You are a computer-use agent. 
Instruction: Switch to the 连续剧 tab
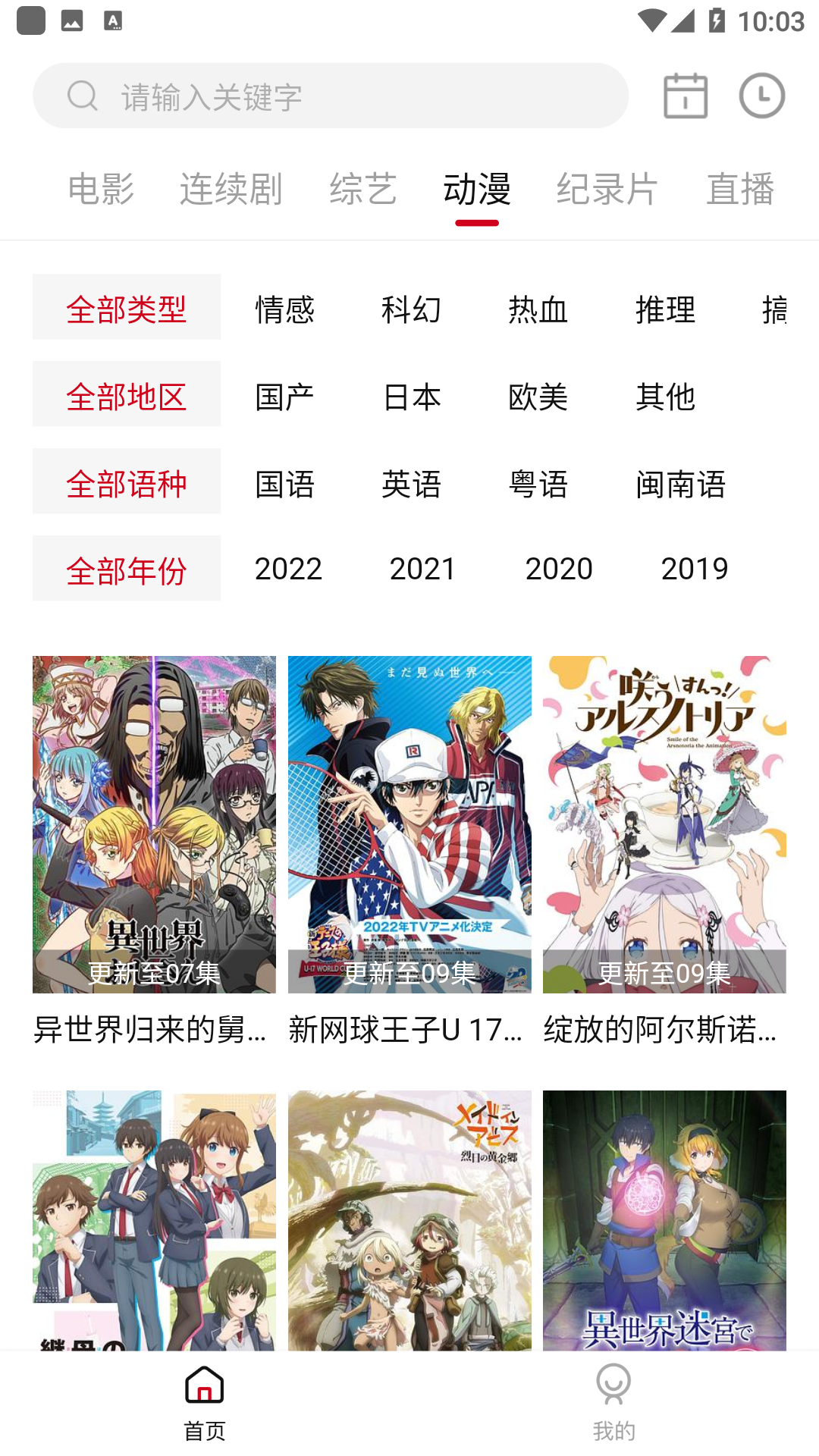(231, 190)
